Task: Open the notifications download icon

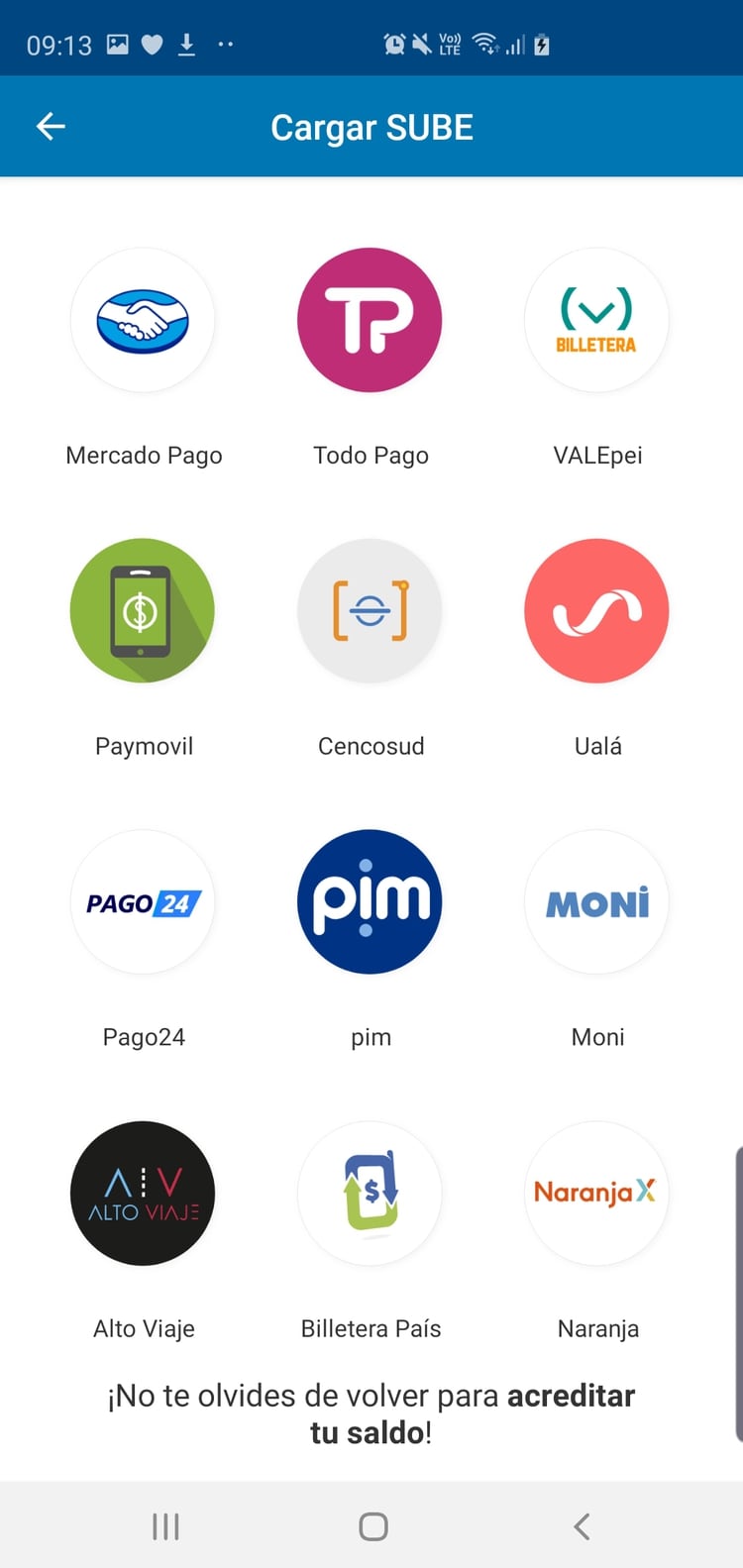Action: click(185, 44)
